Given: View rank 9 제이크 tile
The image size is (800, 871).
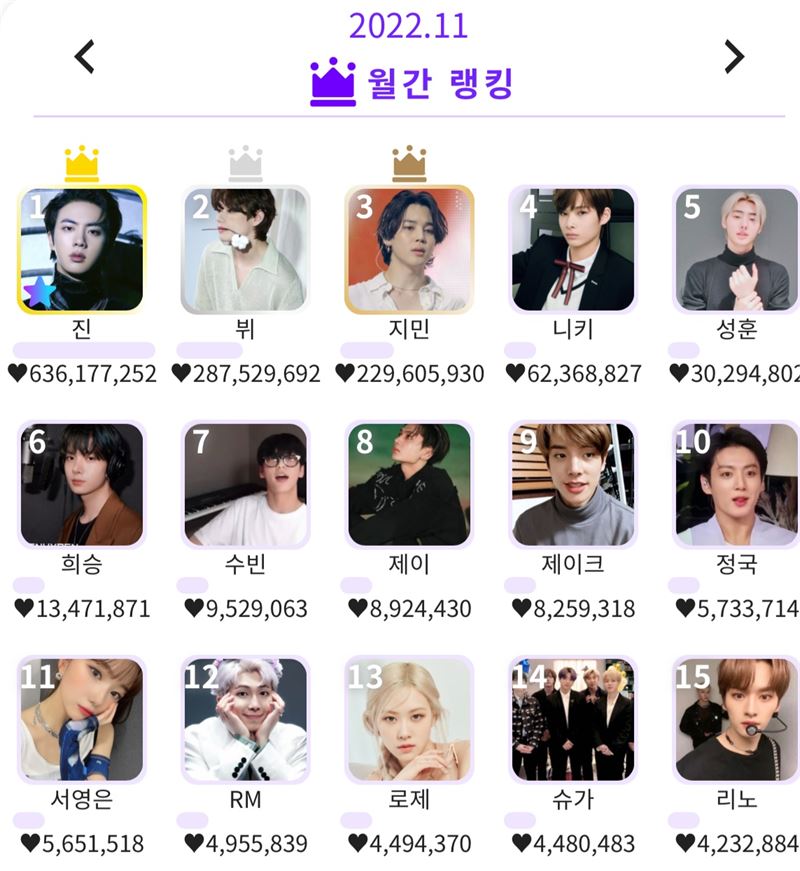Looking at the screenshot, I should (573, 485).
